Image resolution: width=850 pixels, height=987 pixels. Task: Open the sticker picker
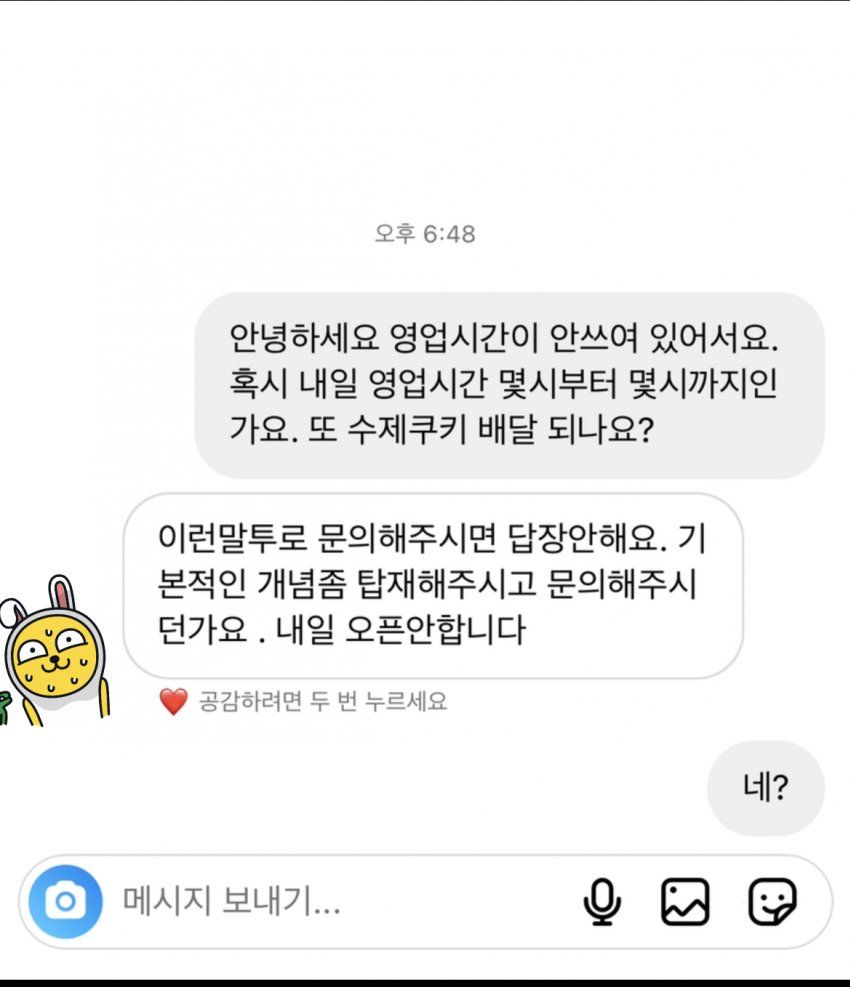point(772,902)
